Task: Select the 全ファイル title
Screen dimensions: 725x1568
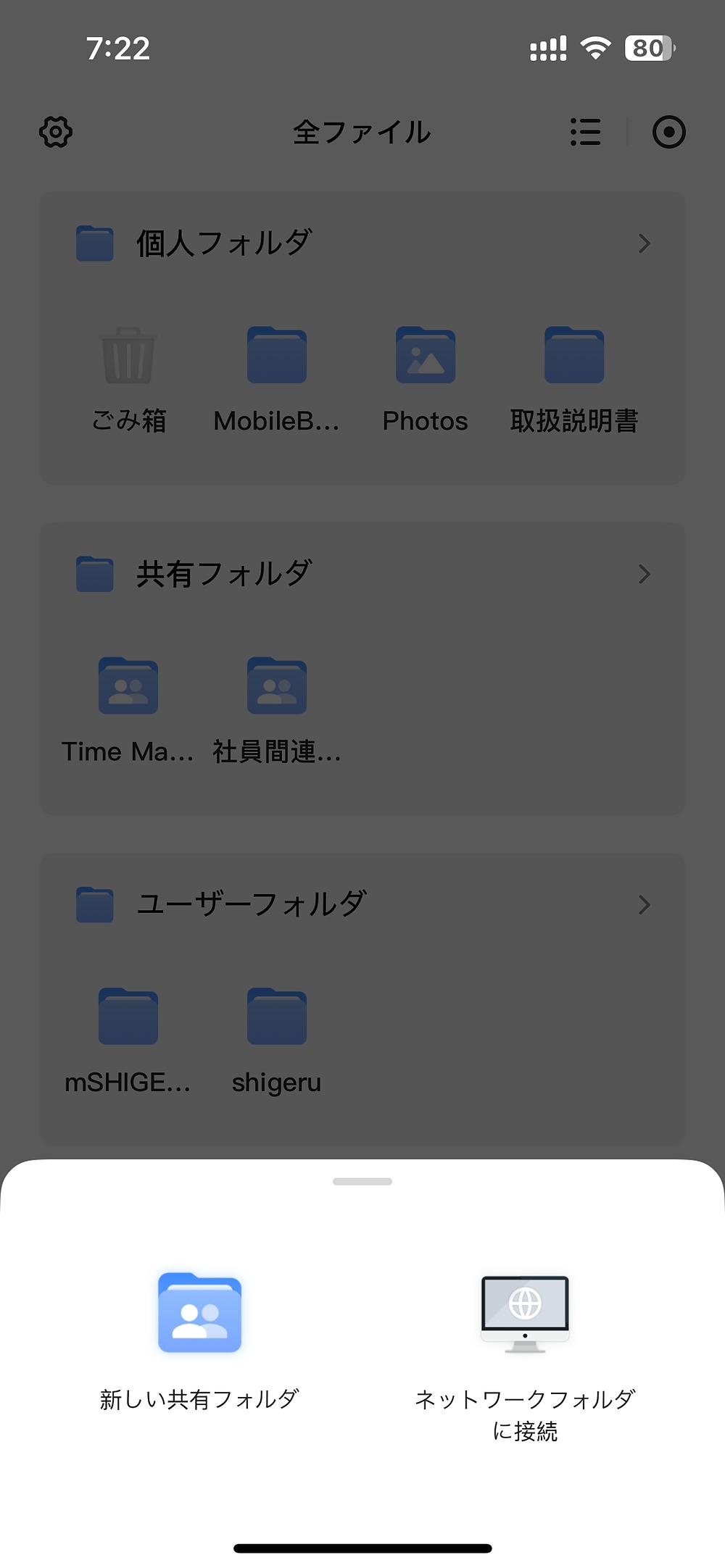Action: pyautogui.click(x=362, y=132)
